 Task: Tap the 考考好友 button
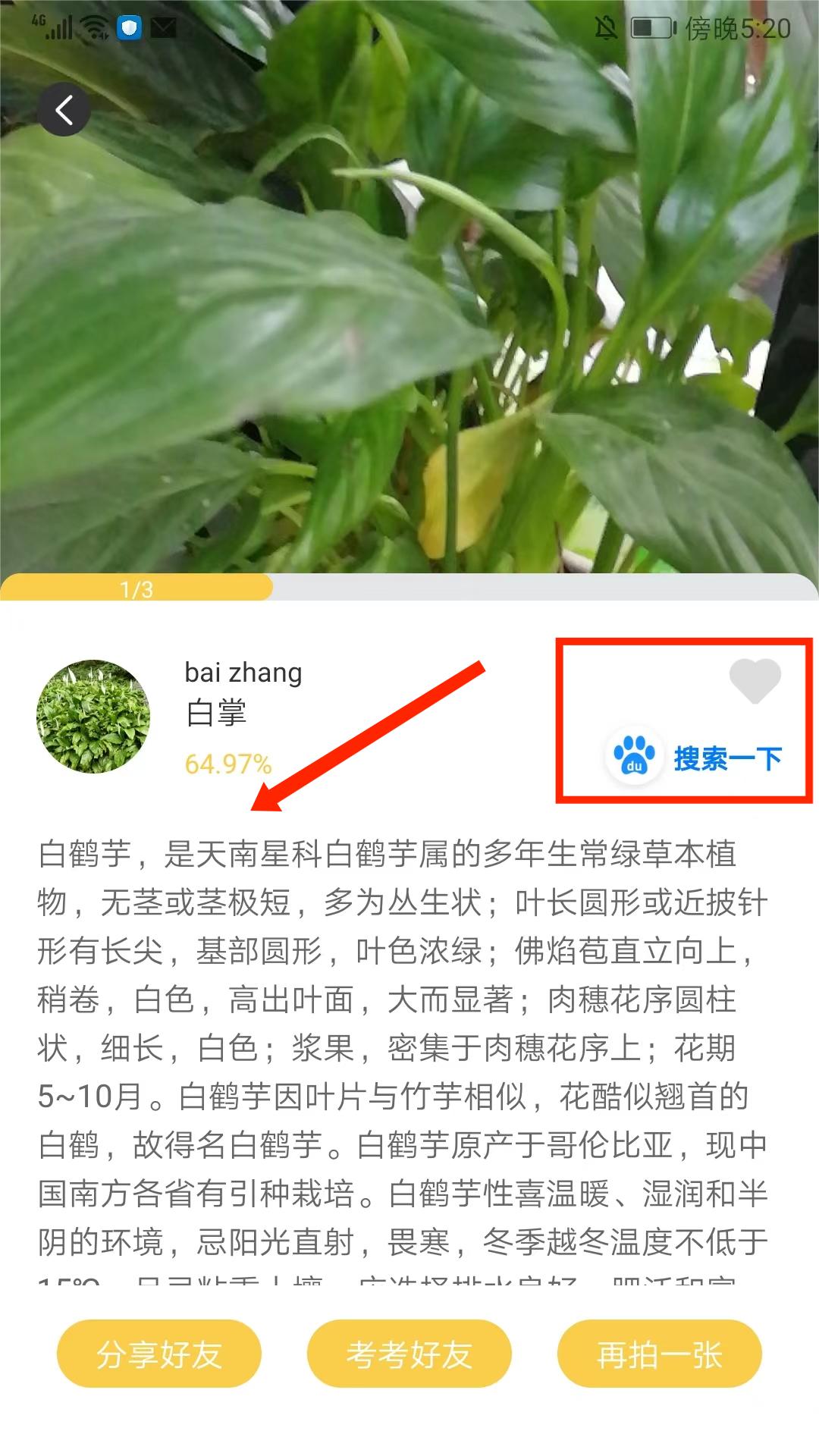pyautogui.click(x=409, y=1354)
